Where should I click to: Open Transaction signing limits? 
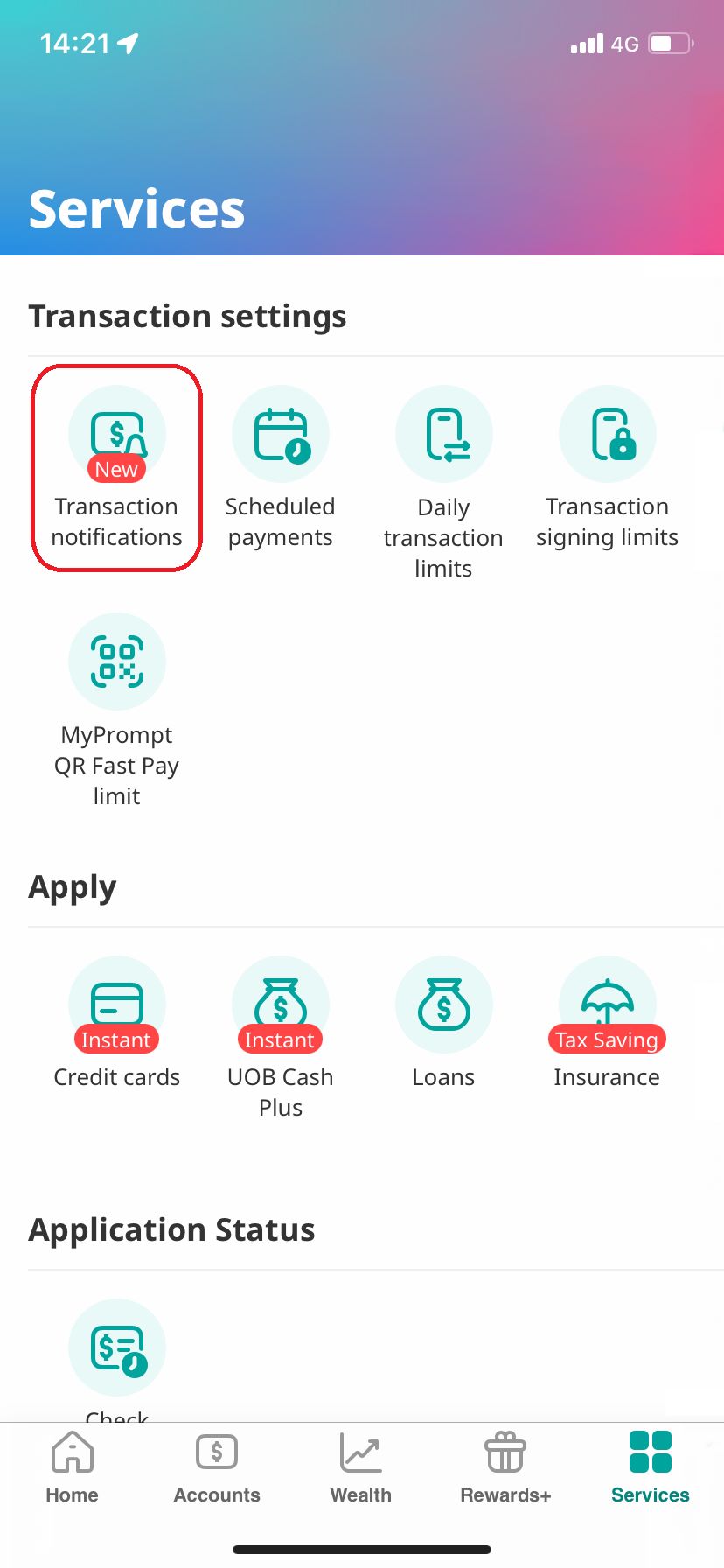[x=607, y=433]
